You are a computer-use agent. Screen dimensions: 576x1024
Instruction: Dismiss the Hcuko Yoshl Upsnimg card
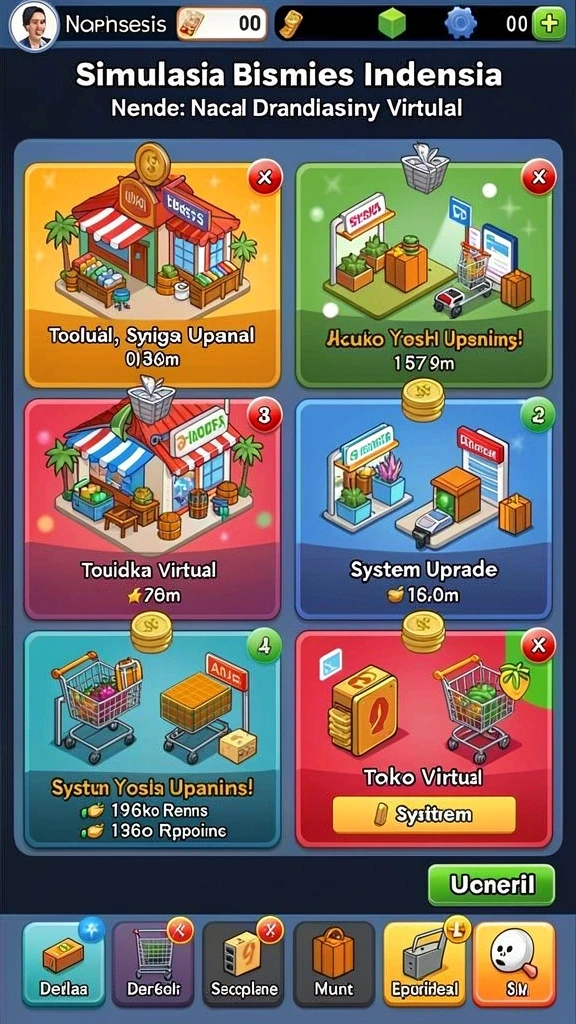(538, 178)
